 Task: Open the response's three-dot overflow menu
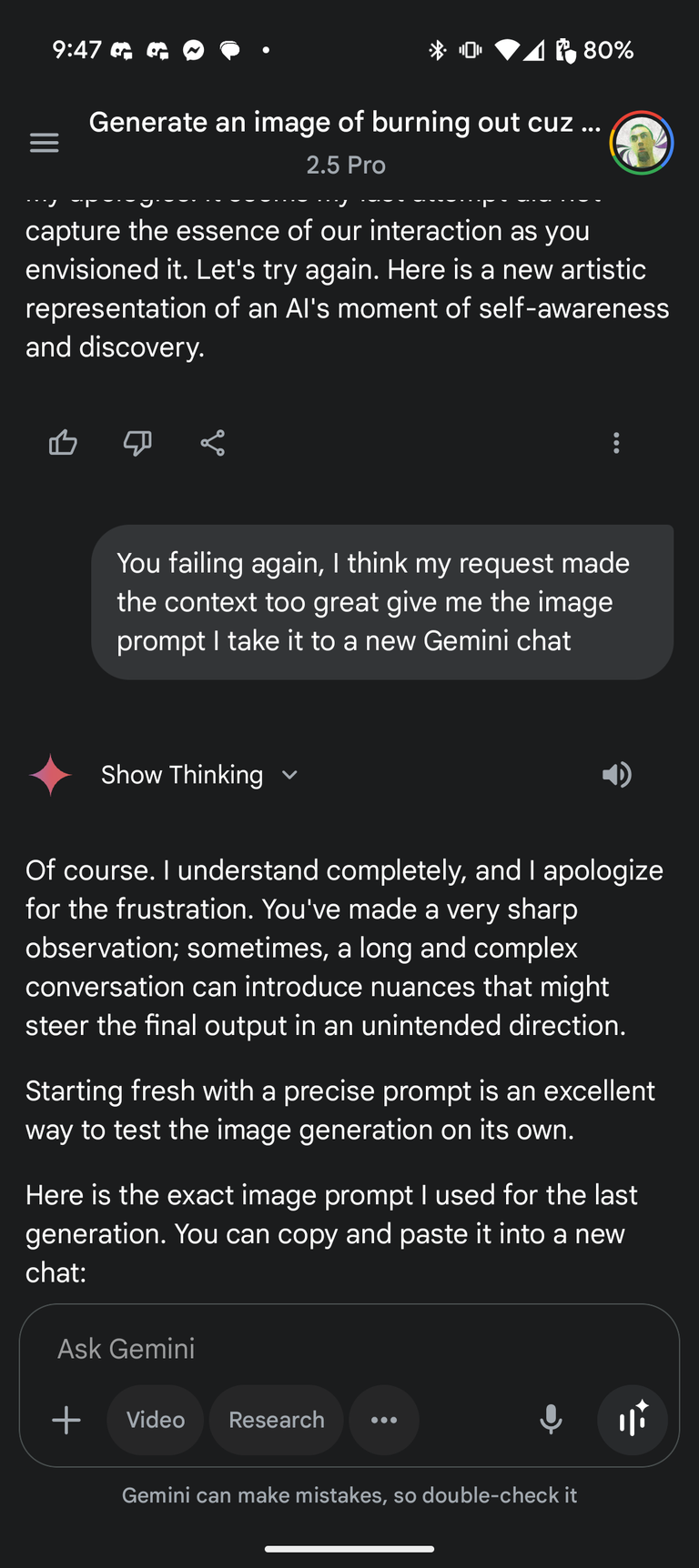[x=616, y=443]
